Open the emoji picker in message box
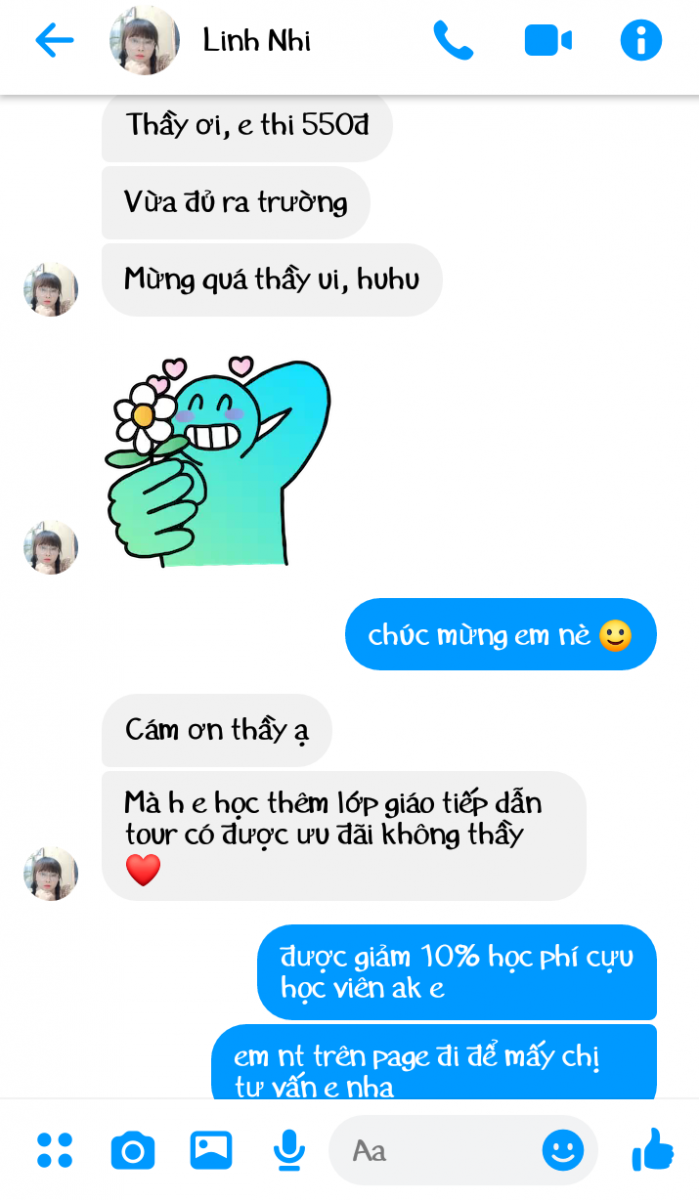Image resolution: width=699 pixels, height=1200 pixels. pos(563,1150)
